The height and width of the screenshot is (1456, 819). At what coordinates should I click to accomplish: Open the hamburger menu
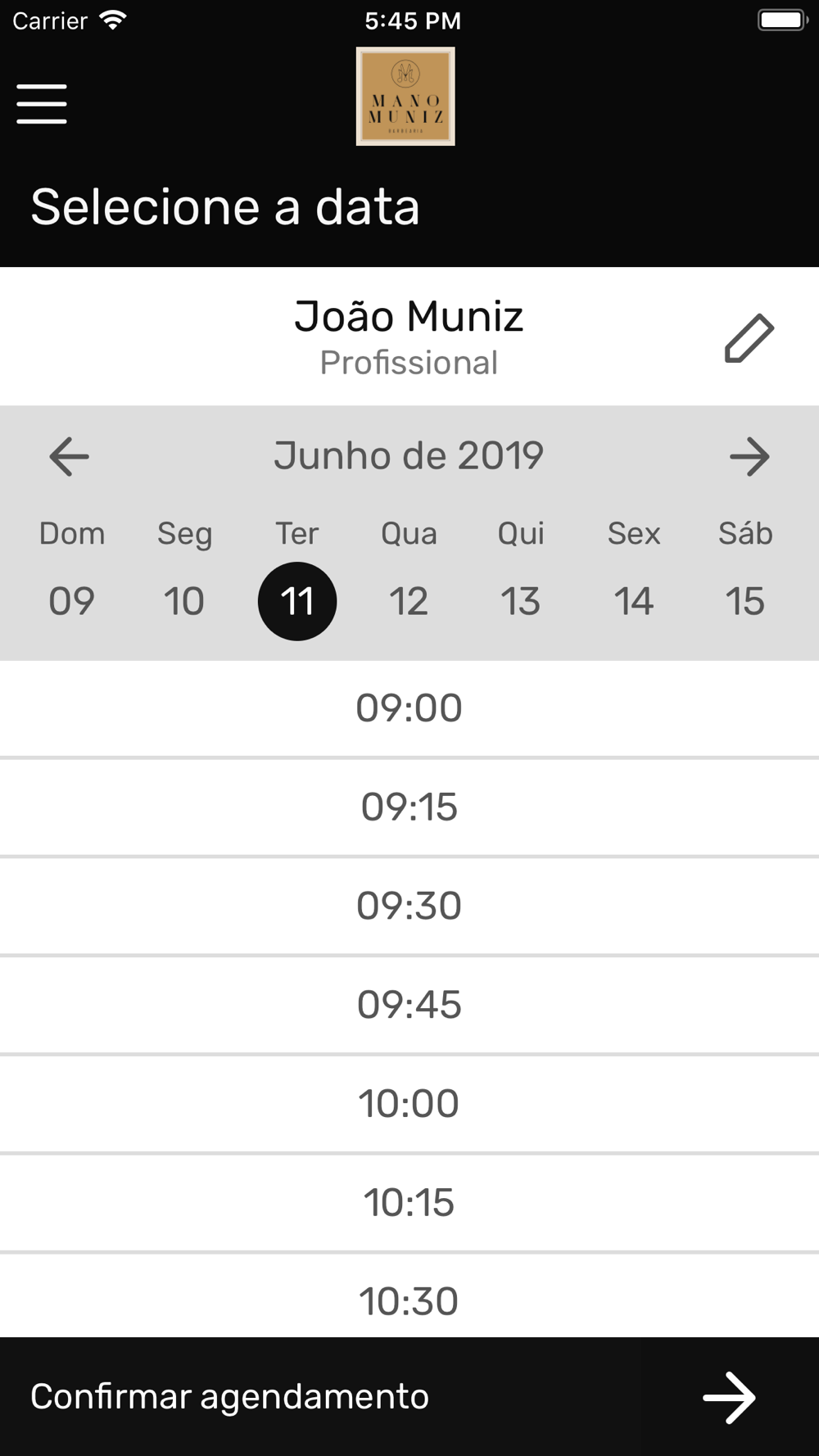[x=42, y=104]
